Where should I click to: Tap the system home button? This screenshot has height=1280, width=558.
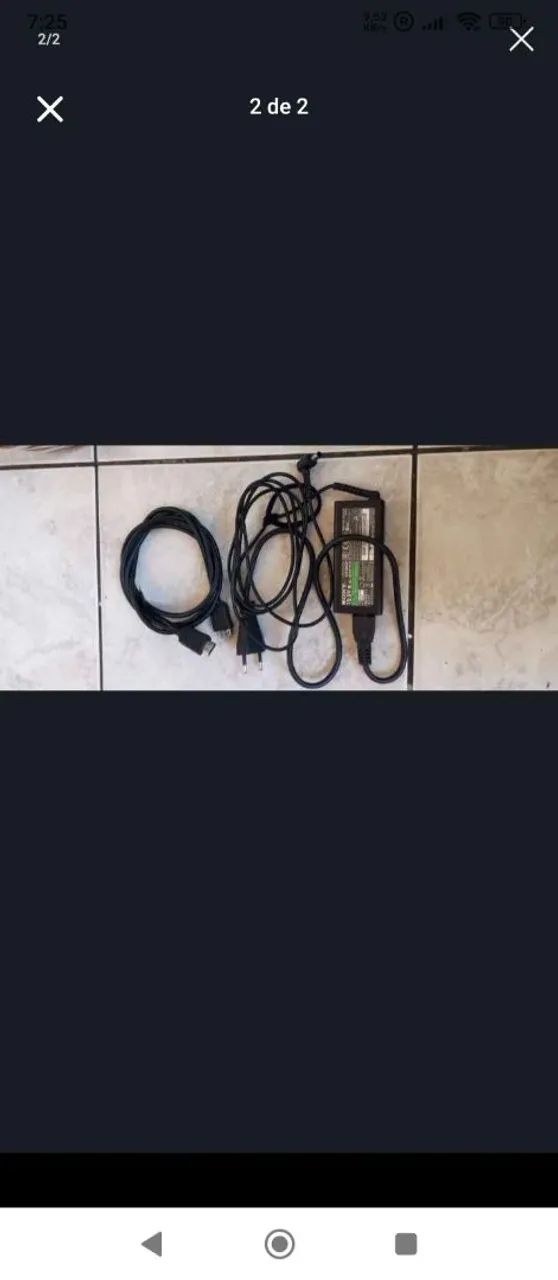[x=279, y=1243]
